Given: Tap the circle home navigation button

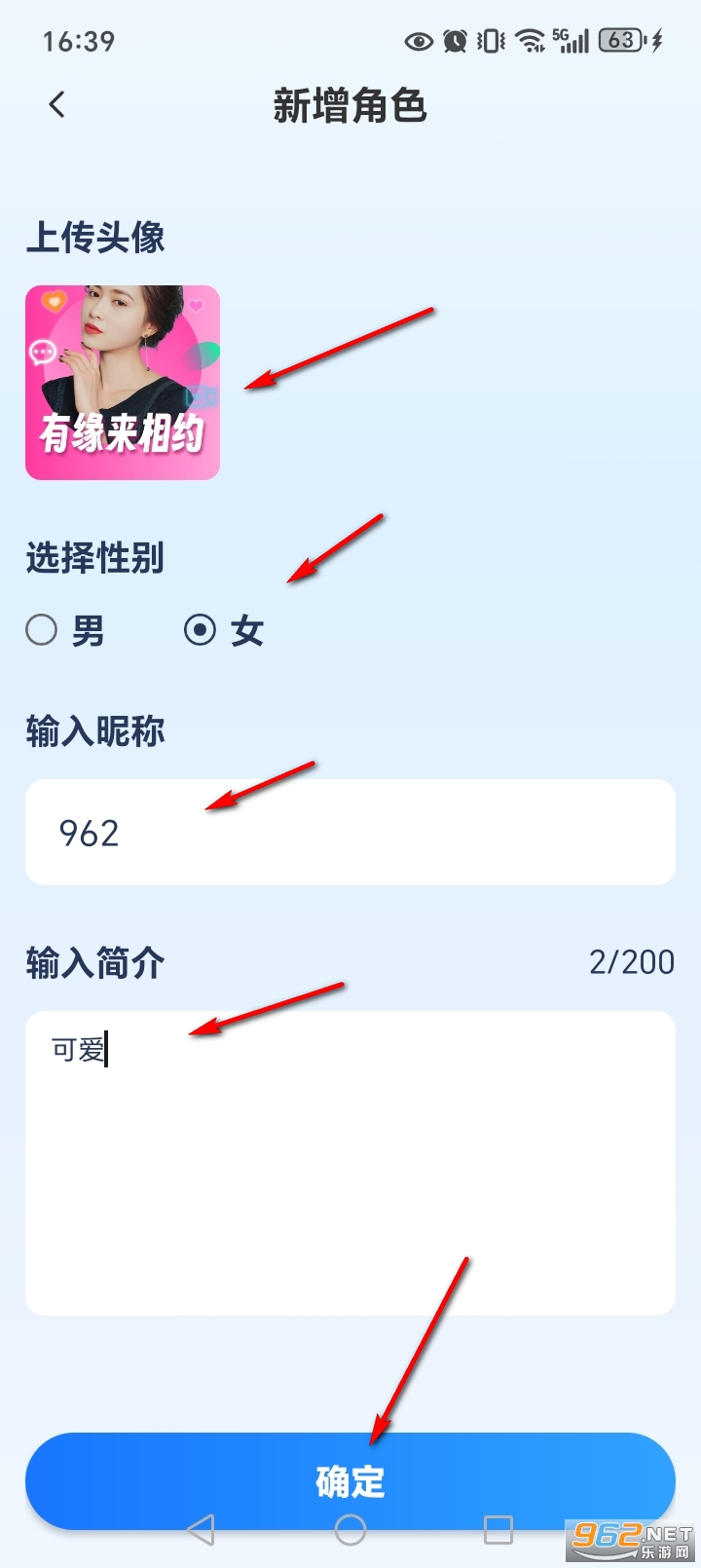Looking at the screenshot, I should click(x=350, y=1531).
